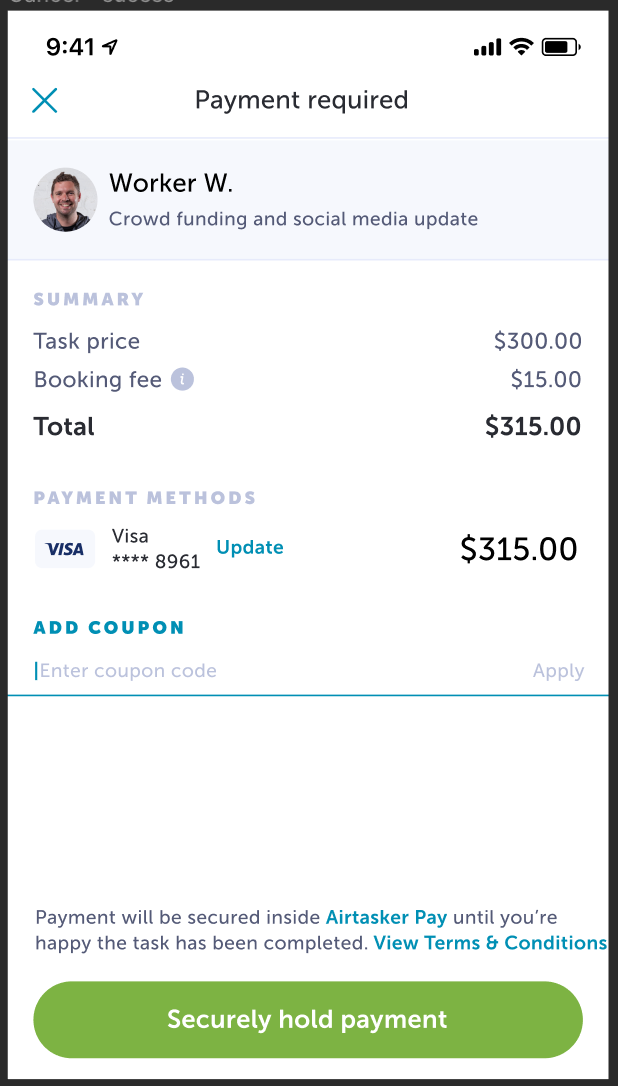618x1086 pixels.
Task: Close the Payment required screen
Action: click(x=44, y=100)
